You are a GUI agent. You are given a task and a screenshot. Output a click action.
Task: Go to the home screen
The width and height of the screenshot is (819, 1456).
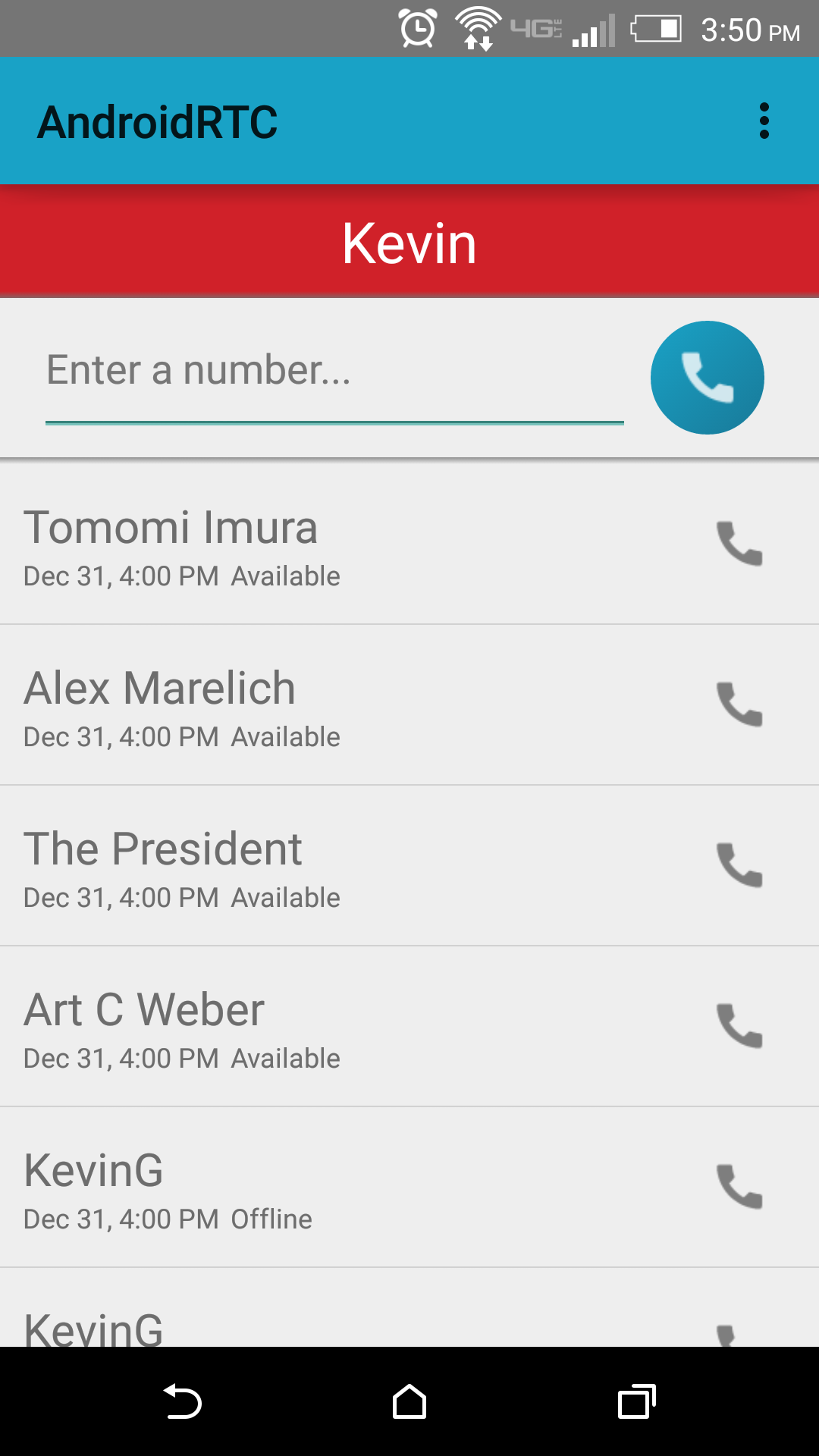(409, 1401)
